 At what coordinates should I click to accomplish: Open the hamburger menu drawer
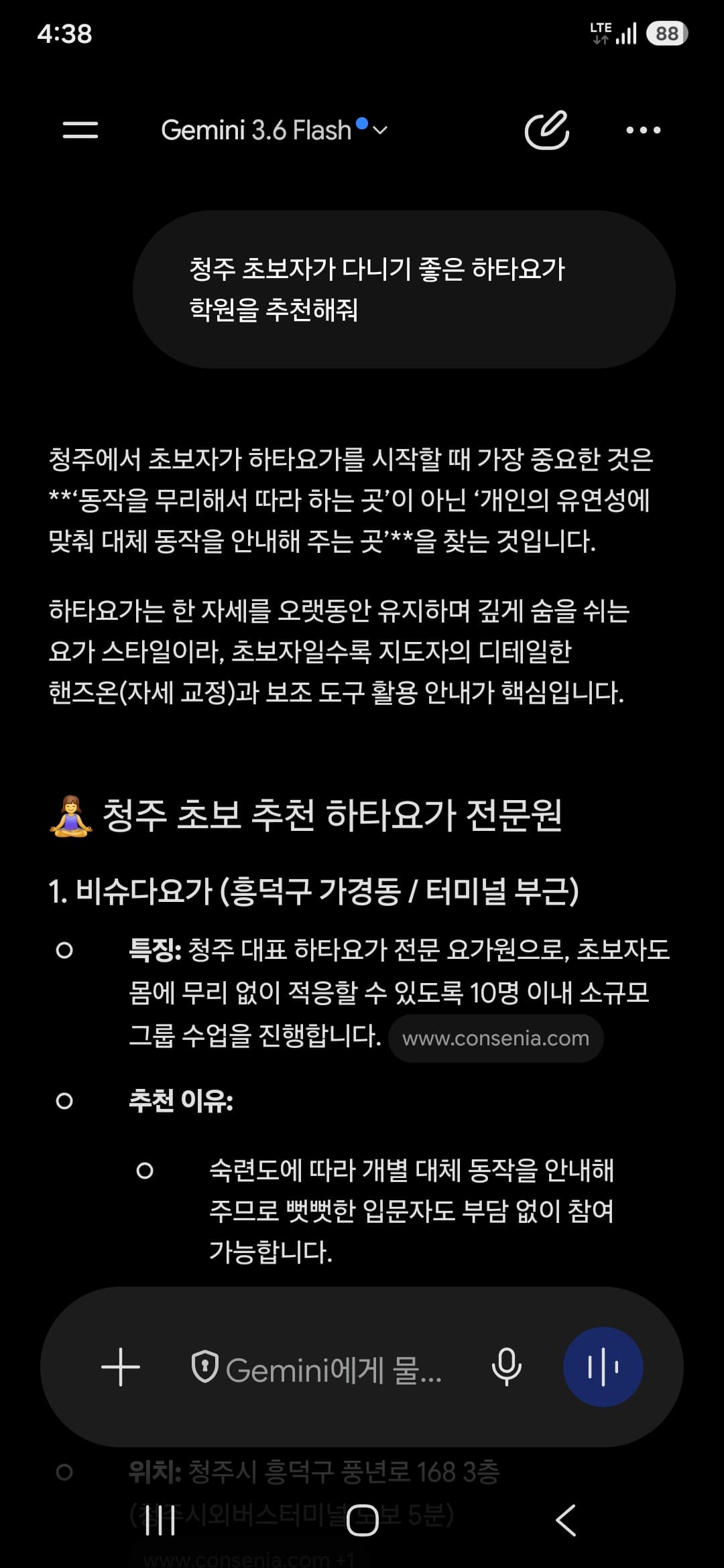click(80, 130)
